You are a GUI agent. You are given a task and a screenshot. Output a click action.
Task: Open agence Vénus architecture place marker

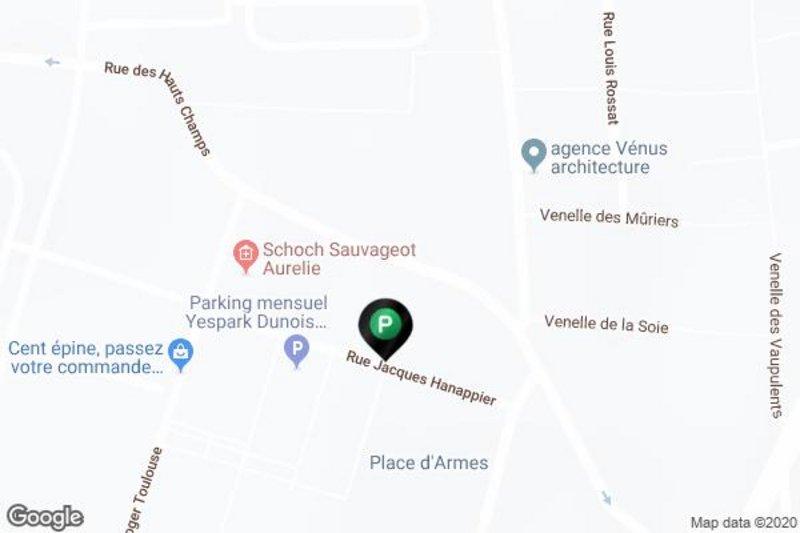click(x=534, y=154)
